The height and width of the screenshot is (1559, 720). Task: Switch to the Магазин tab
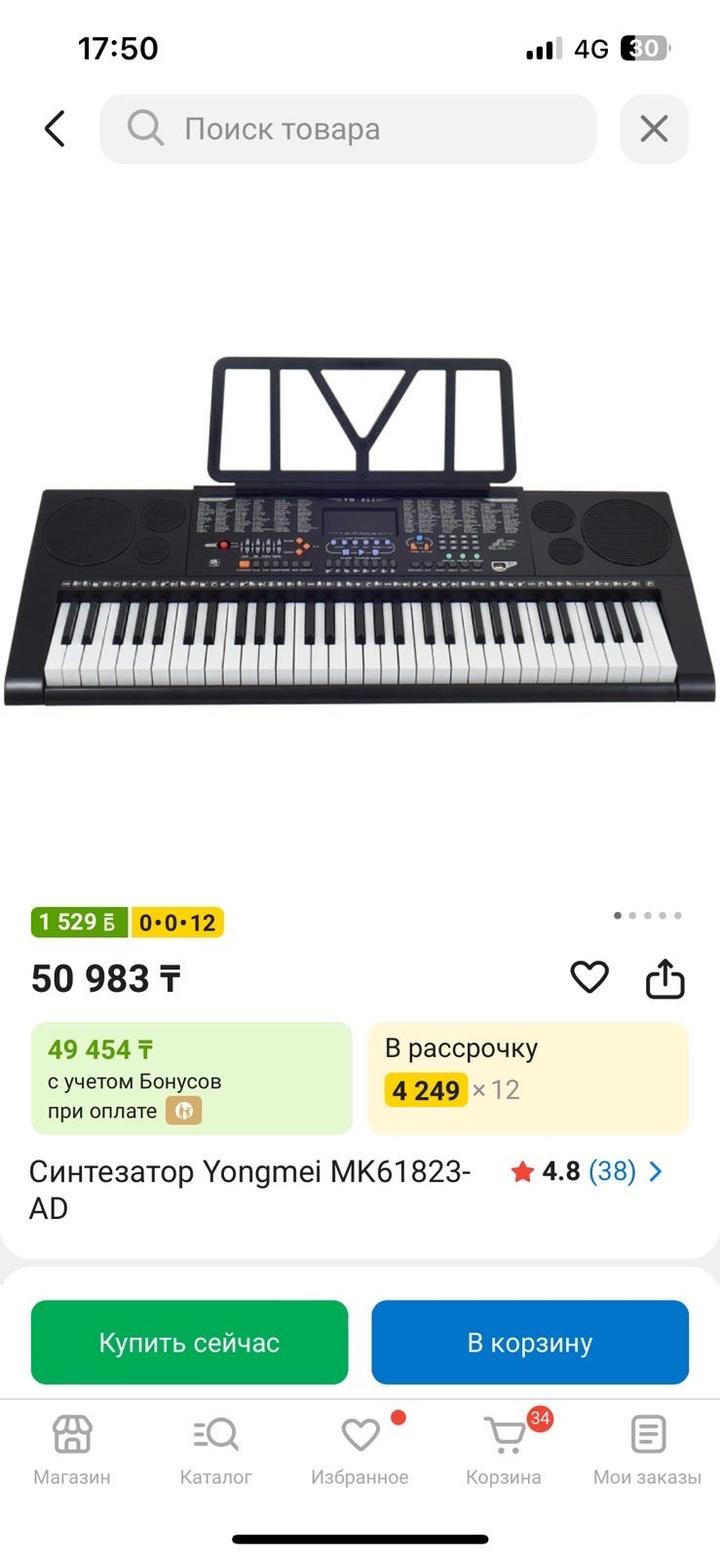[x=72, y=1449]
